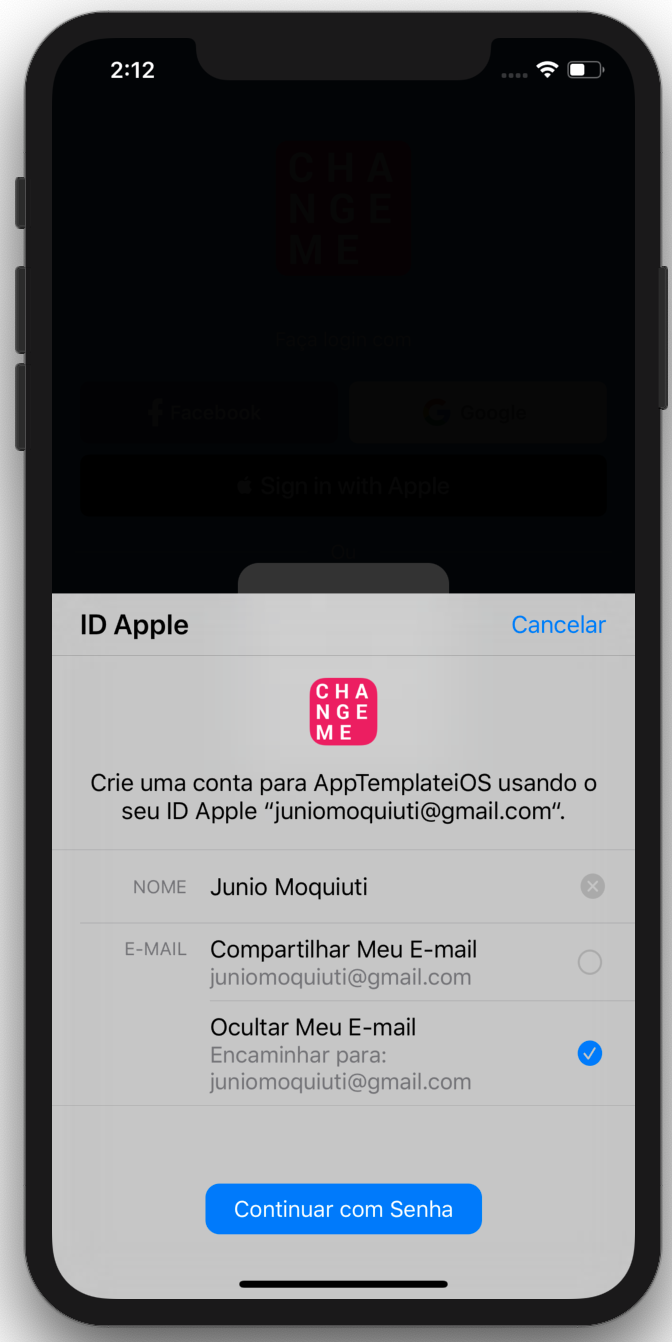The height and width of the screenshot is (1342, 672).
Task: Clear the name field Junio Moquiuti
Action: 592,886
